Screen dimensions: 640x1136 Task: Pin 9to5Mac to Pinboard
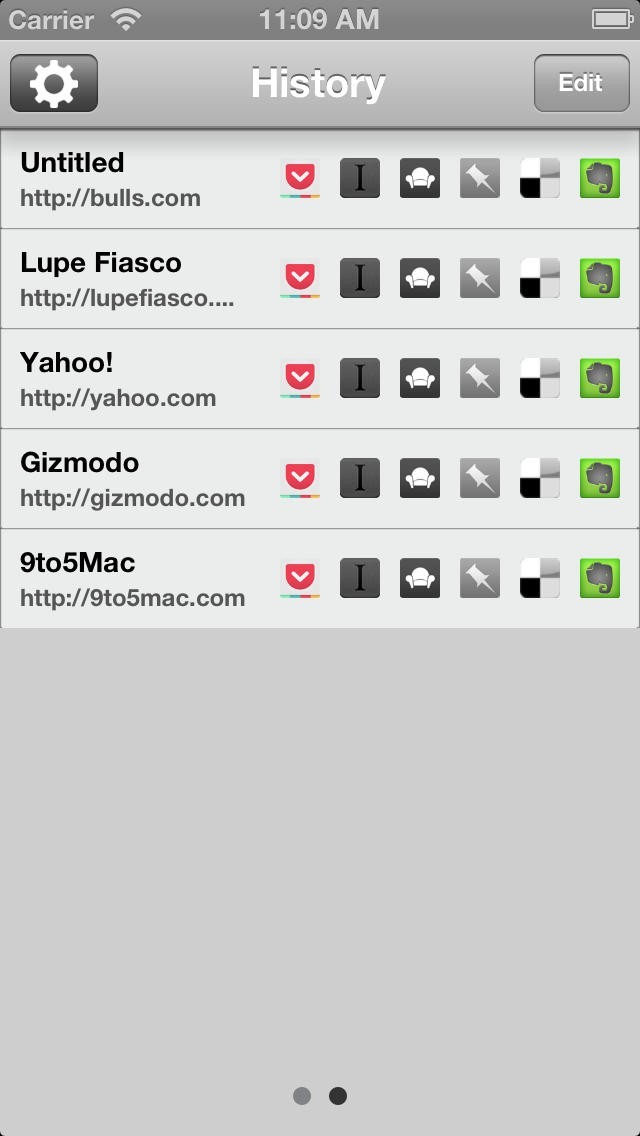pos(480,579)
